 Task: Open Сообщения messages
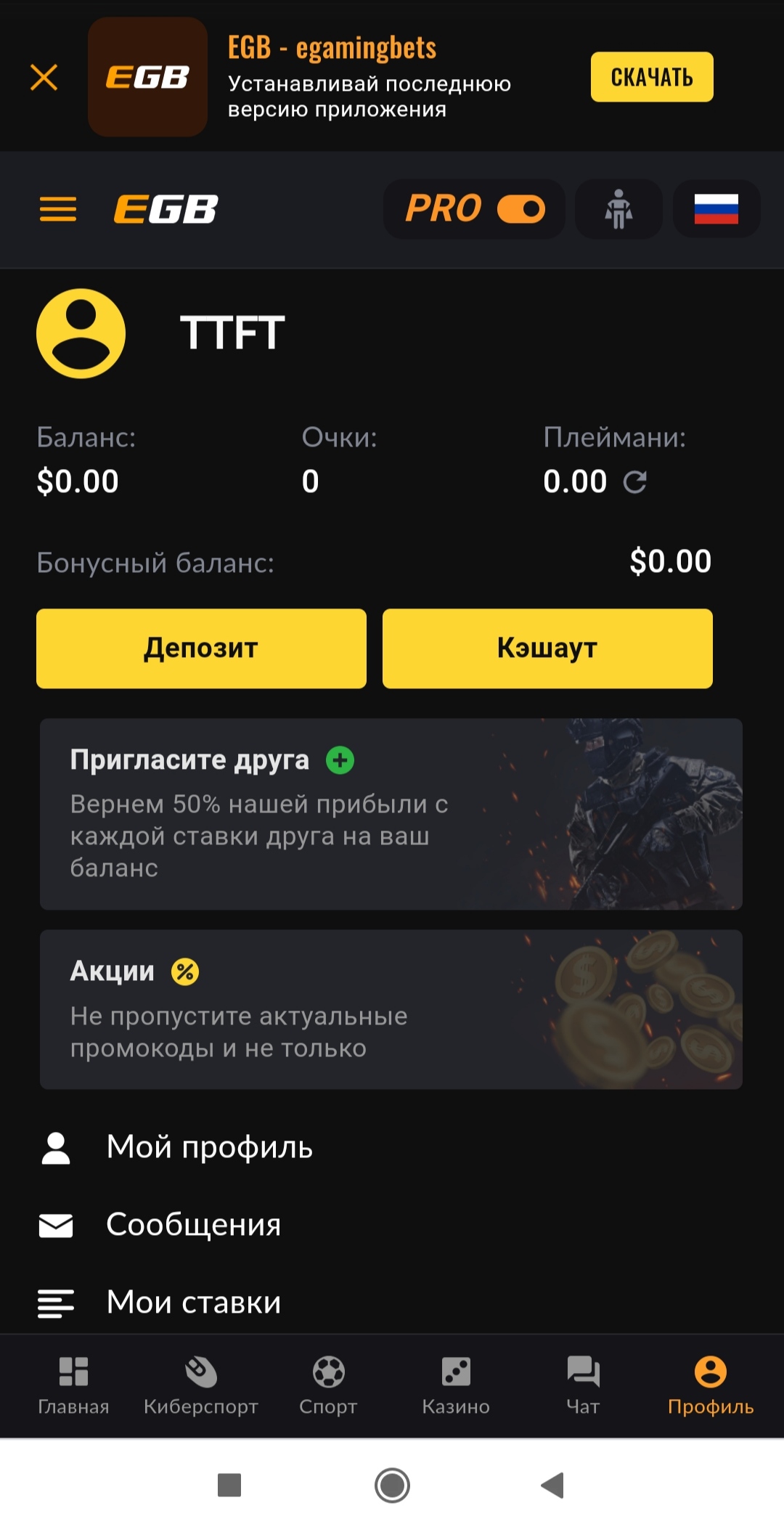coord(193,1225)
